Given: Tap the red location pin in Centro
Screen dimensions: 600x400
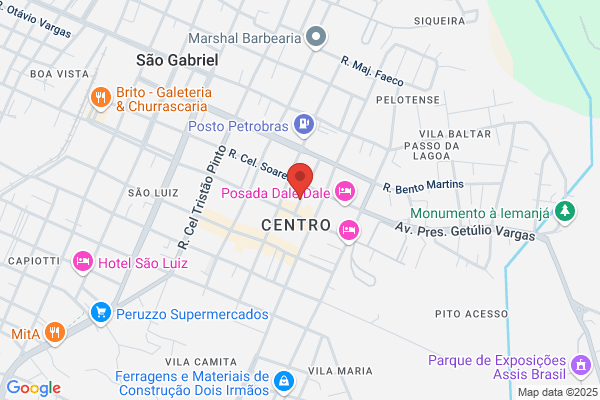Looking at the screenshot, I should (x=300, y=180).
